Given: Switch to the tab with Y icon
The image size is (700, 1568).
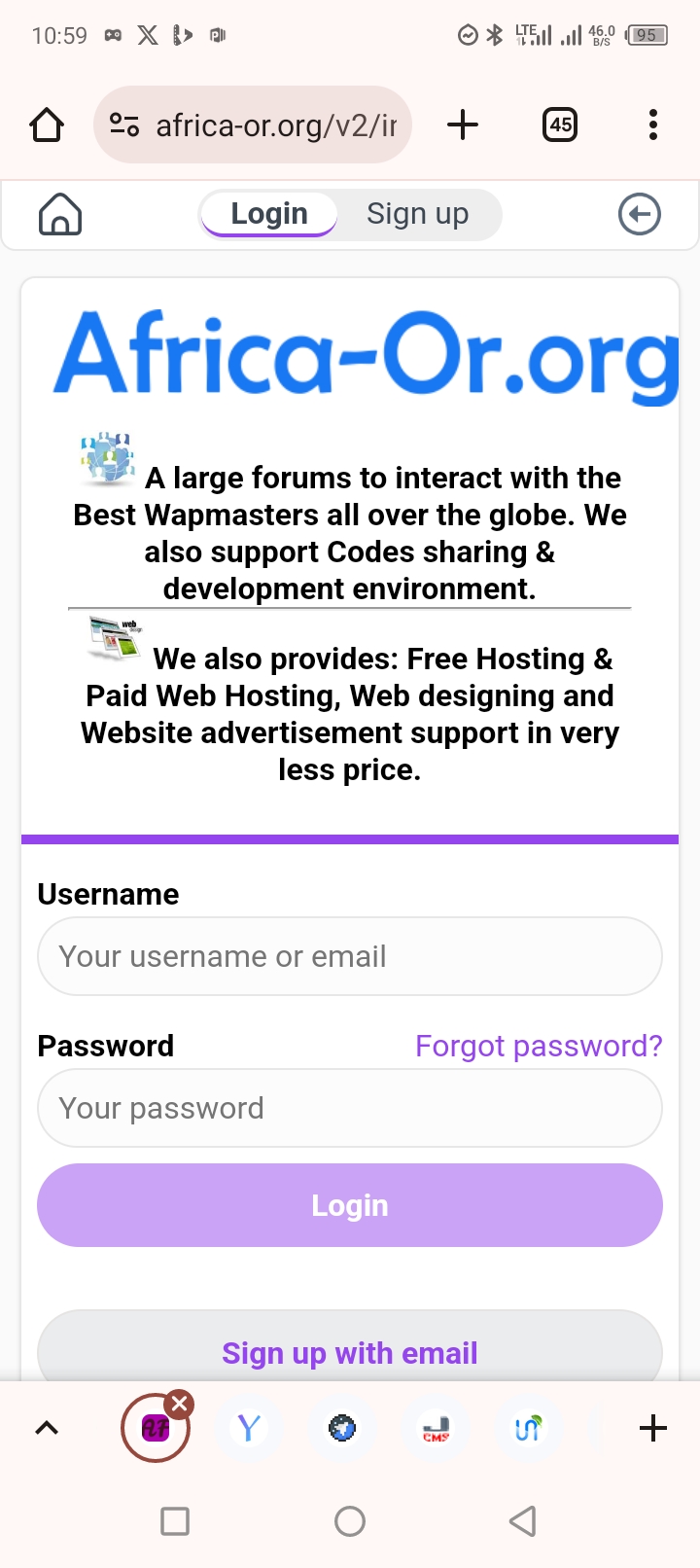Looking at the screenshot, I should click(249, 1428).
